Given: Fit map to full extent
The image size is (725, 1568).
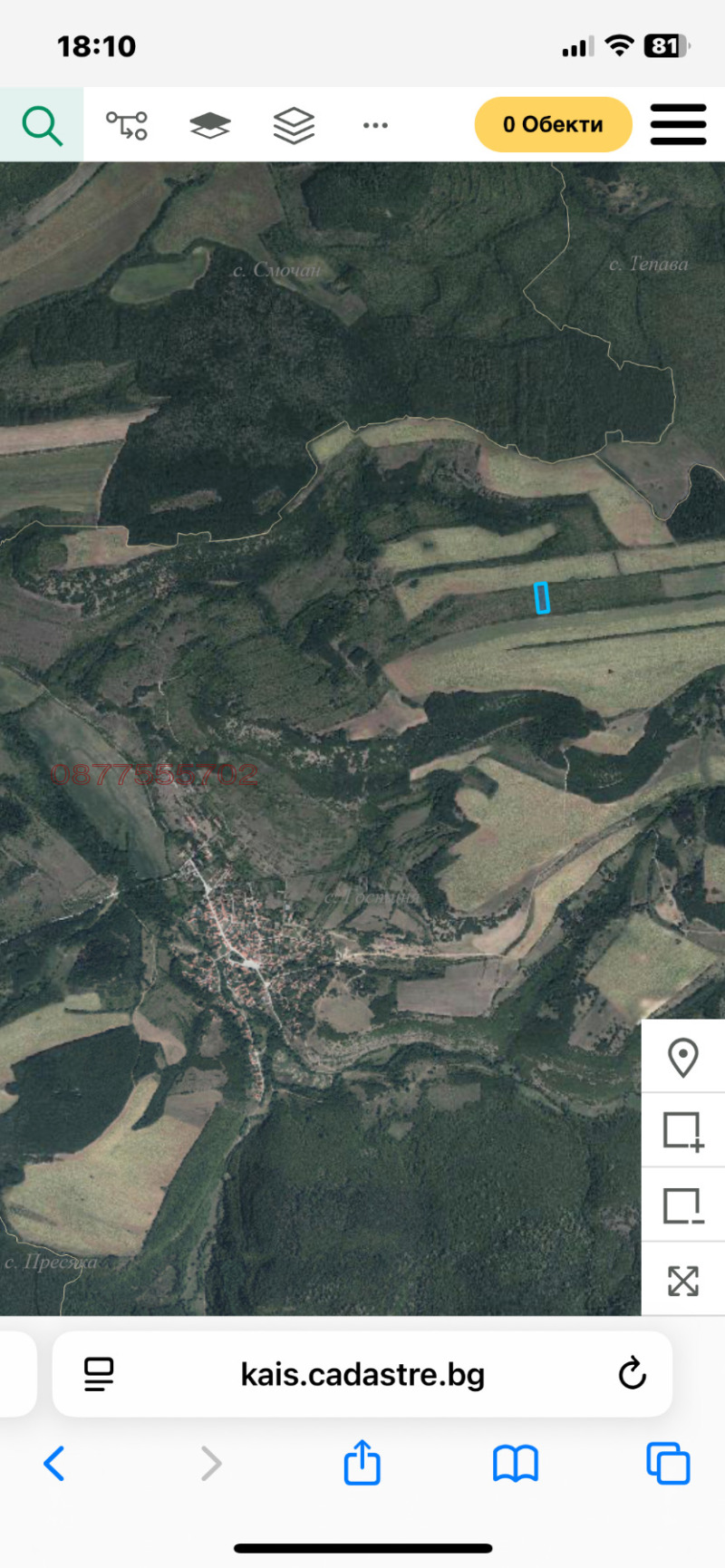Looking at the screenshot, I should pyautogui.click(x=682, y=1281).
